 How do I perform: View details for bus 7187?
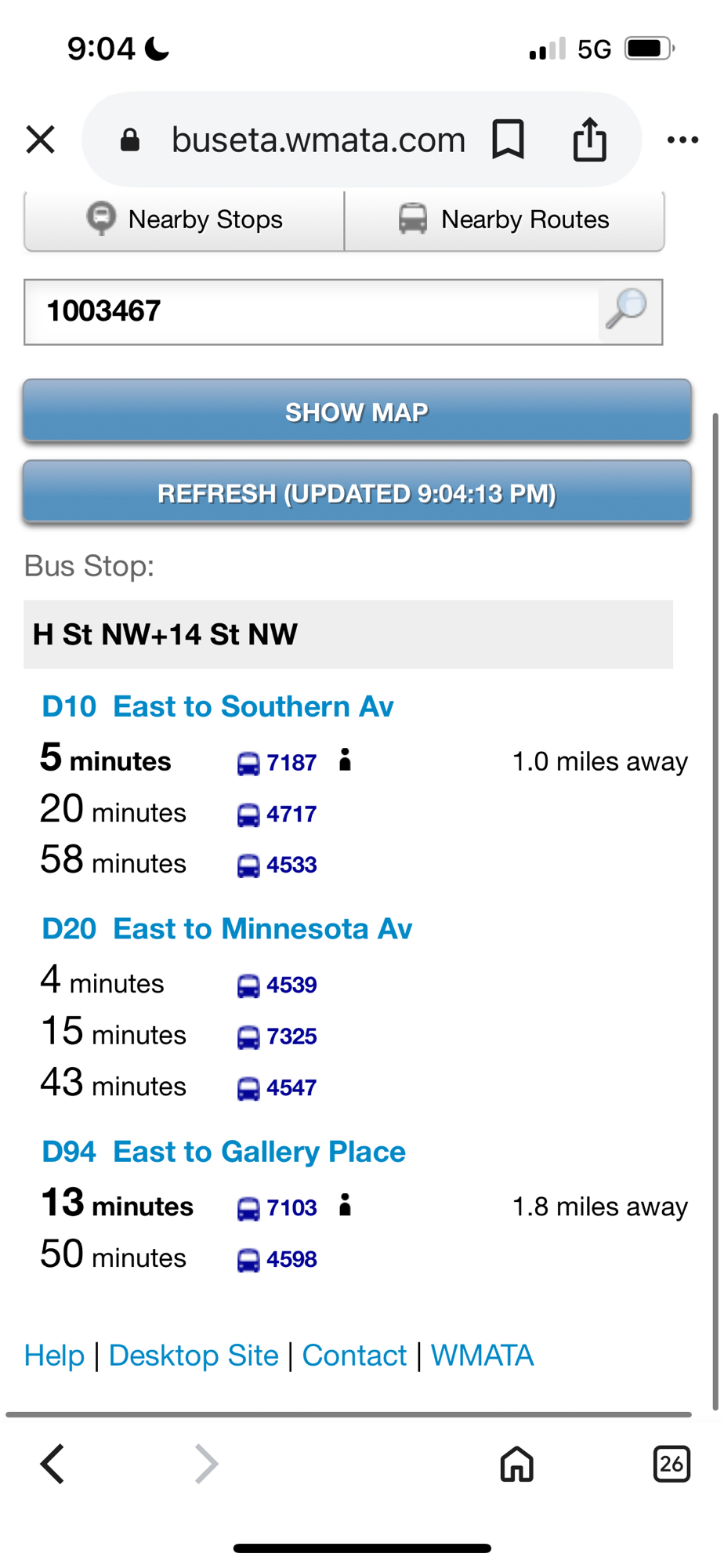pyautogui.click(x=291, y=763)
